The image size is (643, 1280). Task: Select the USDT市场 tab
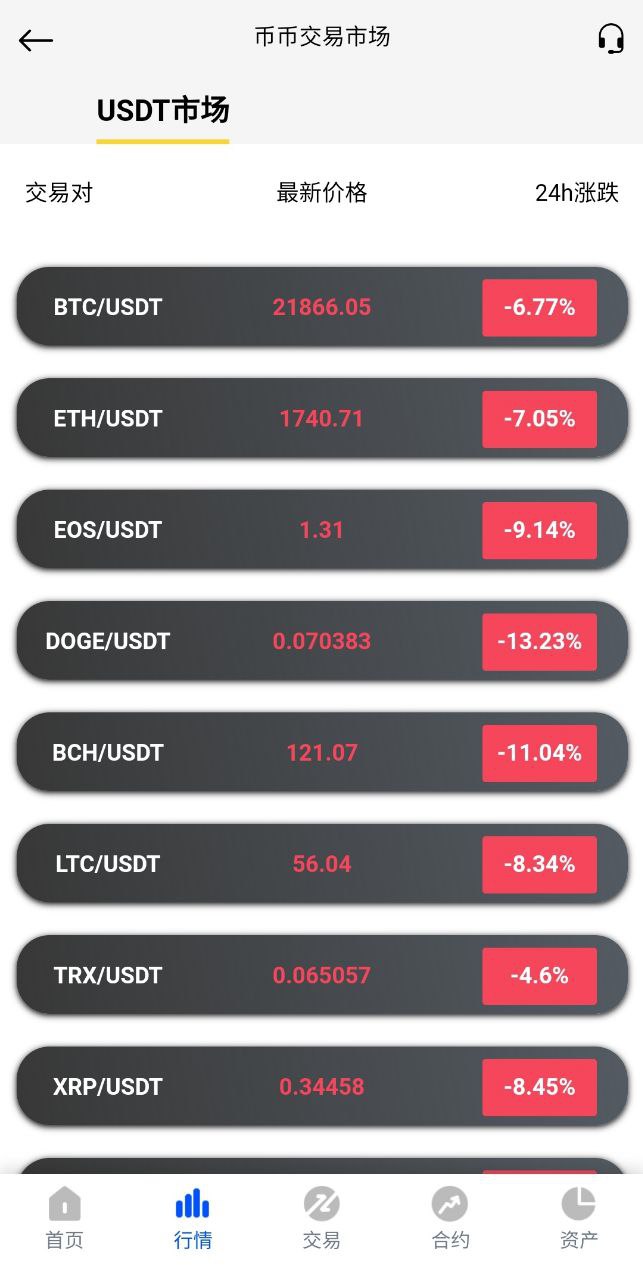[163, 111]
